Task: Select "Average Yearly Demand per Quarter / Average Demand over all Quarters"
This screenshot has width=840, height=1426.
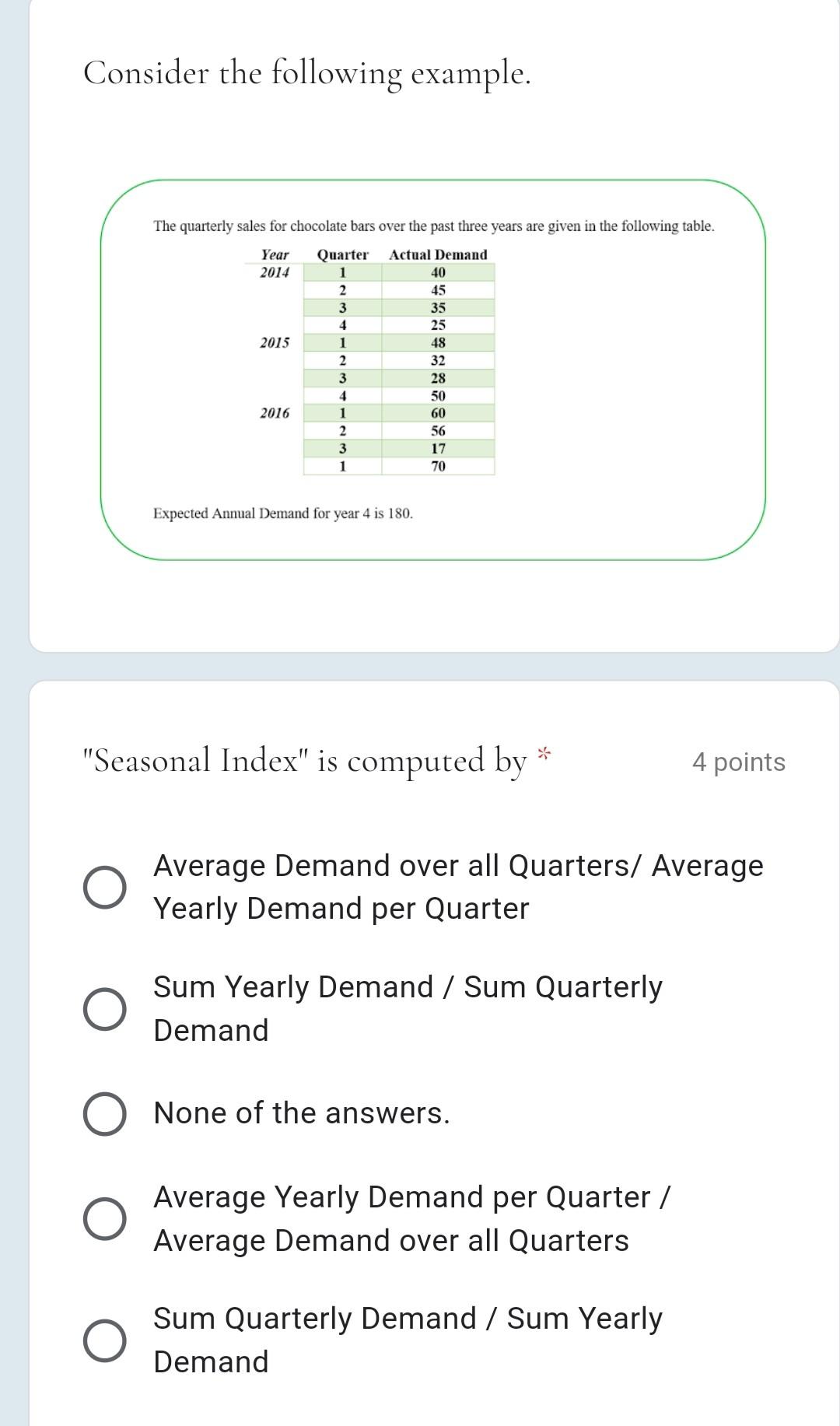Action: (x=107, y=1219)
